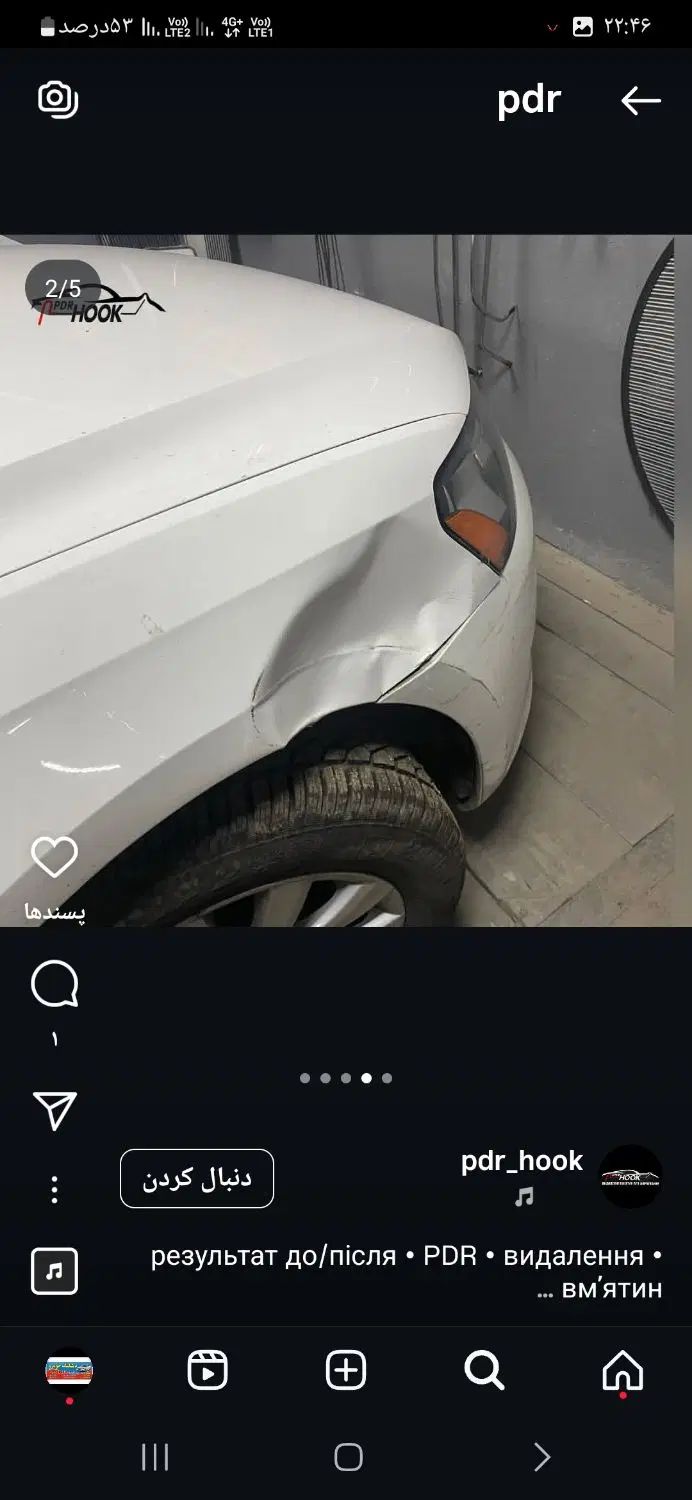Open the camera icon in header
Screen dimensions: 692x1500
click(58, 99)
